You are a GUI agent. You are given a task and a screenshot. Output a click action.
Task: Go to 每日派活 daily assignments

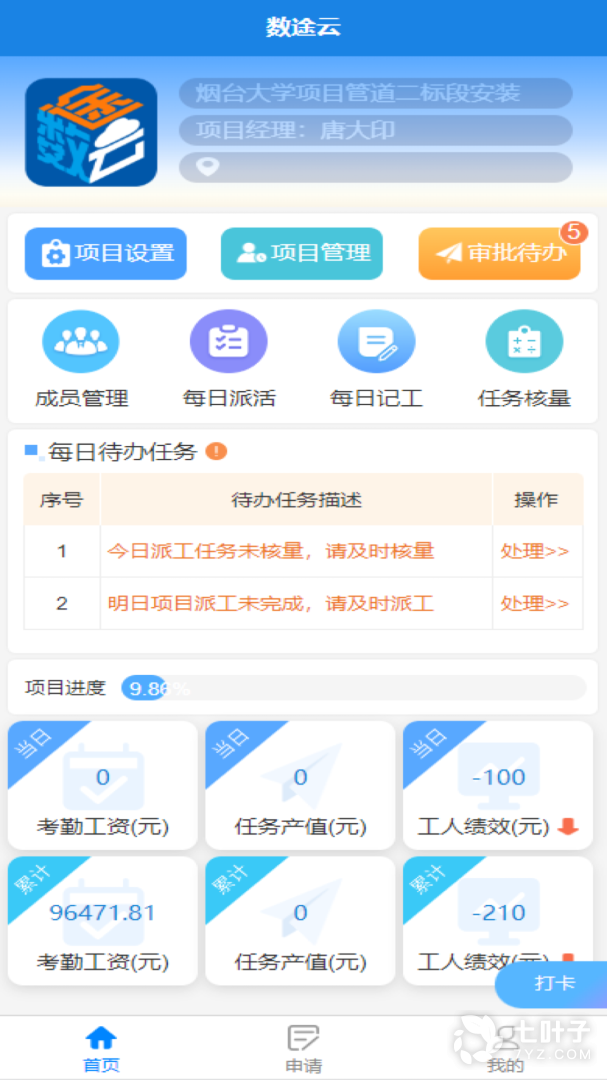[x=229, y=360]
